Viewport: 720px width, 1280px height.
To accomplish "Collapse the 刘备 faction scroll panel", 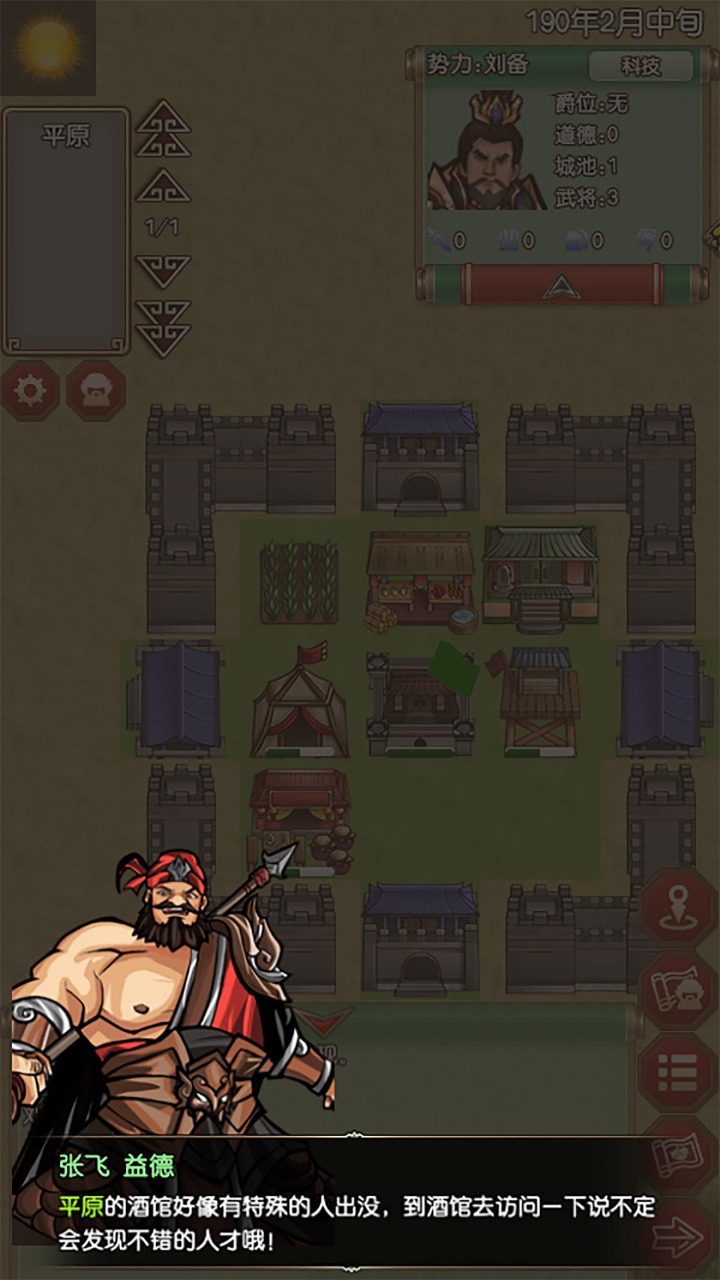I will 557,286.
